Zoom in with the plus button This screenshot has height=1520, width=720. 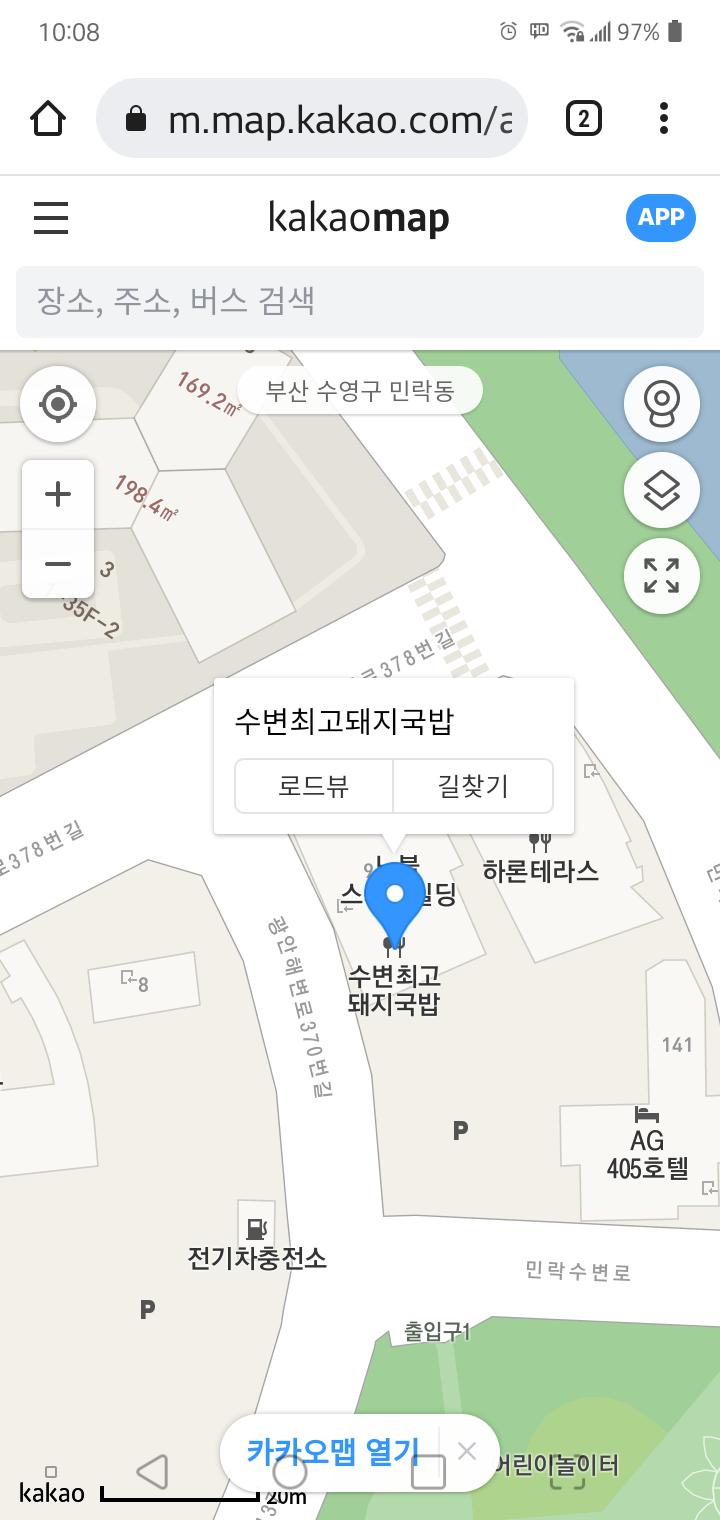click(x=58, y=494)
